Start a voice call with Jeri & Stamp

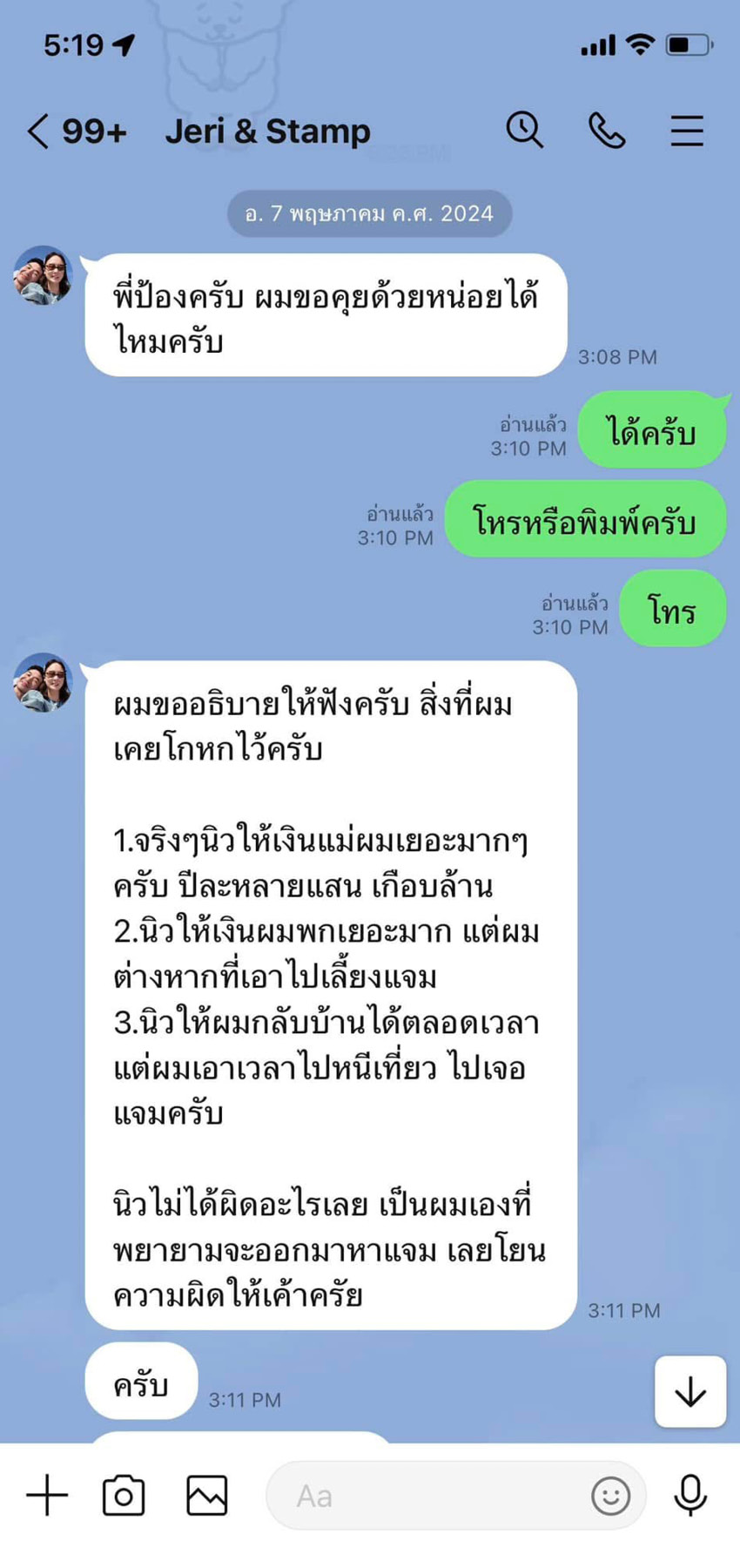click(607, 131)
